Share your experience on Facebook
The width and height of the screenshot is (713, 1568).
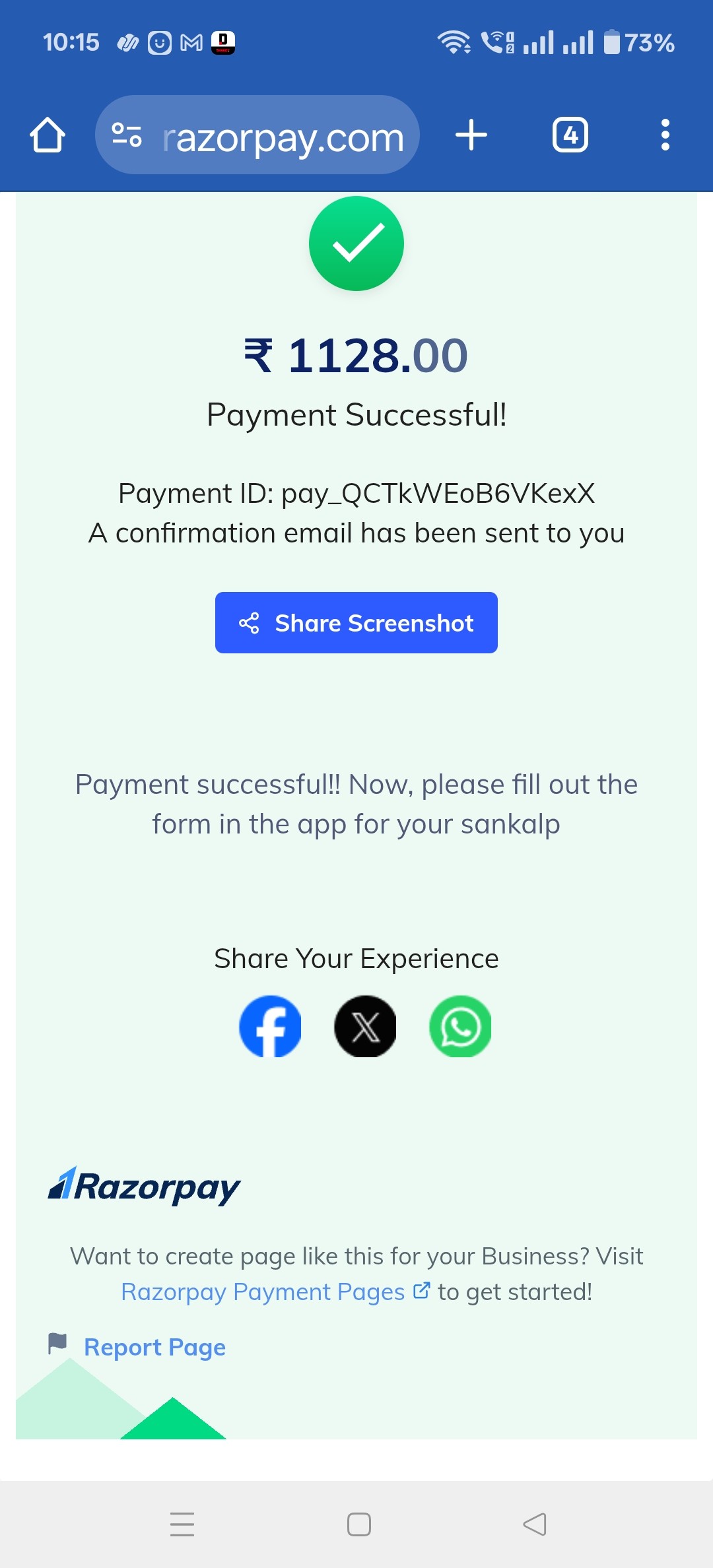(x=270, y=1026)
